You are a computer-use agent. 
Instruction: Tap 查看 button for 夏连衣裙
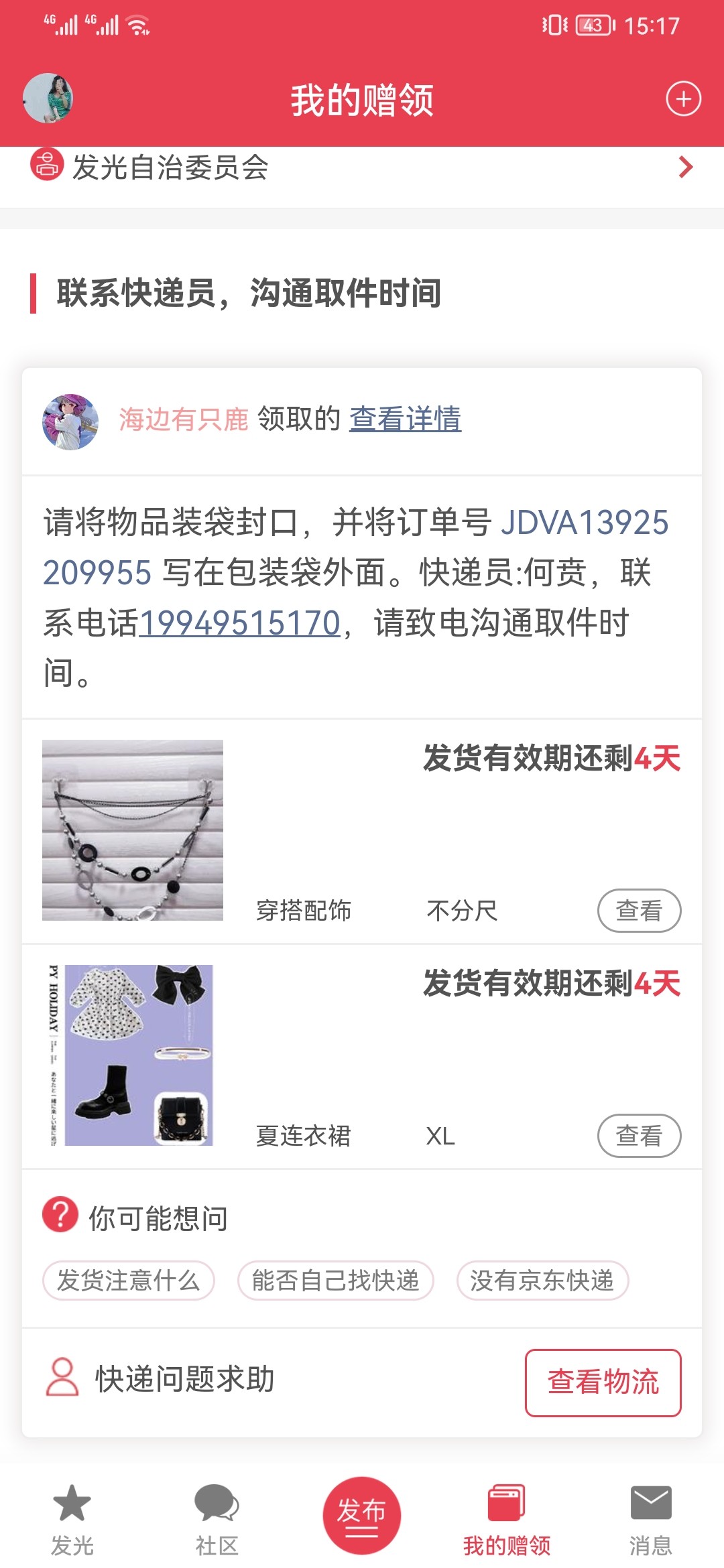click(x=639, y=1136)
